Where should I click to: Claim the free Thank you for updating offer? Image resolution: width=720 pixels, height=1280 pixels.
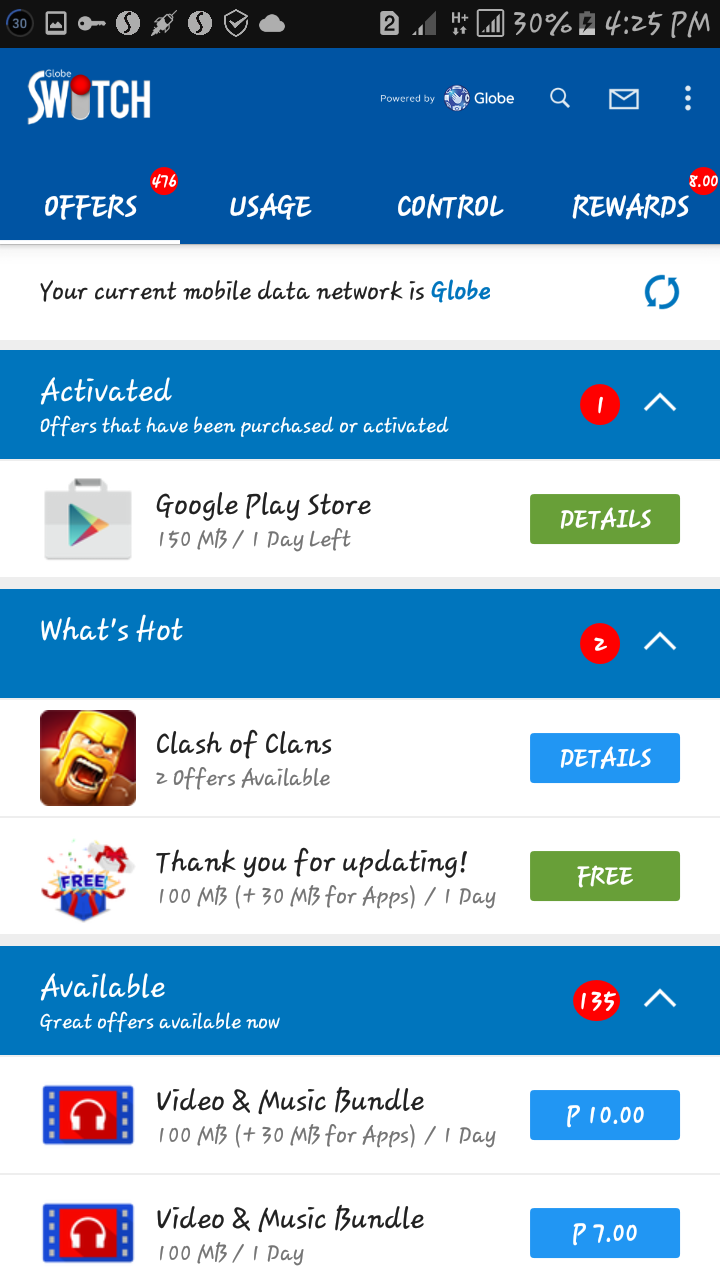pos(604,876)
